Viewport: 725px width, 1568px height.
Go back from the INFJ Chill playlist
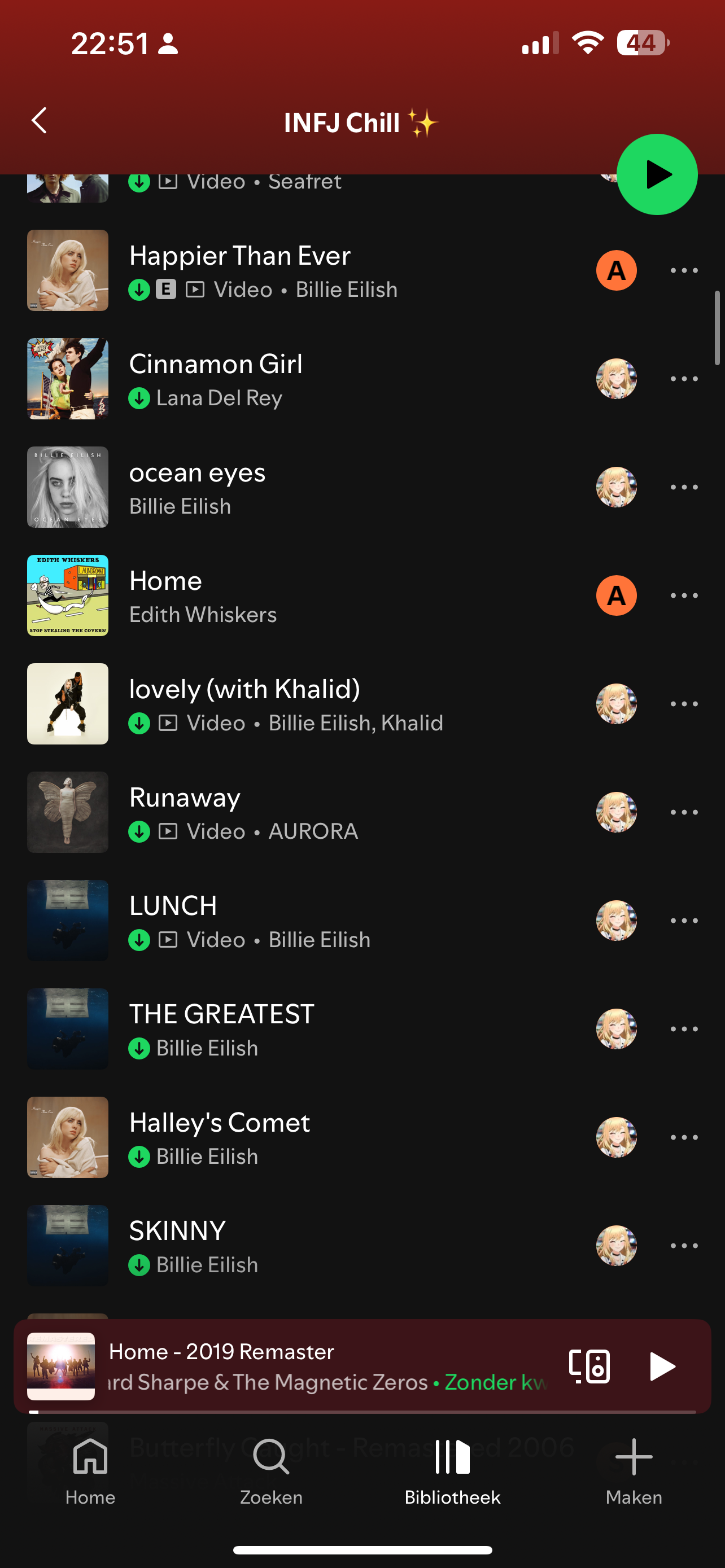tap(40, 121)
